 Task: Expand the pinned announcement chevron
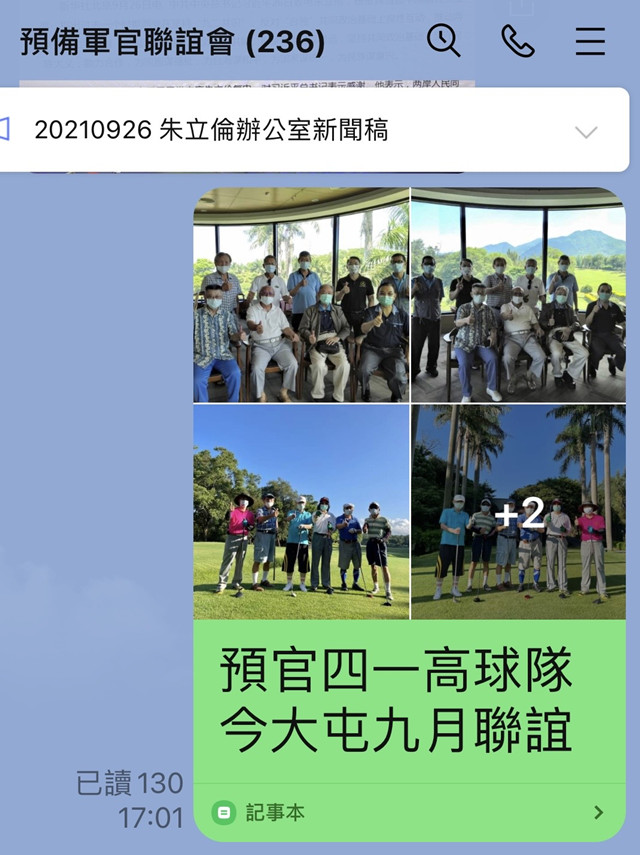pyautogui.click(x=586, y=131)
